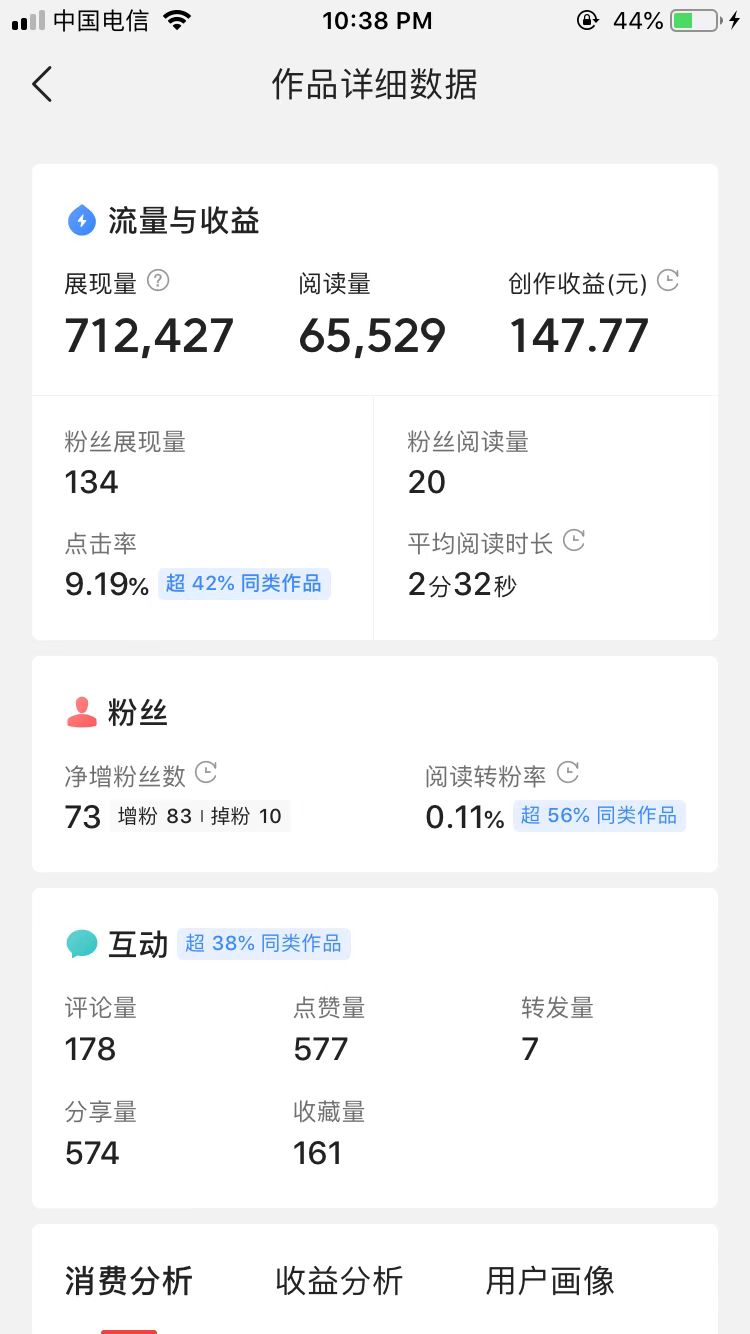Tap the refresh icon beside 净增粉丝数
The height and width of the screenshot is (1334, 750).
click(x=206, y=771)
